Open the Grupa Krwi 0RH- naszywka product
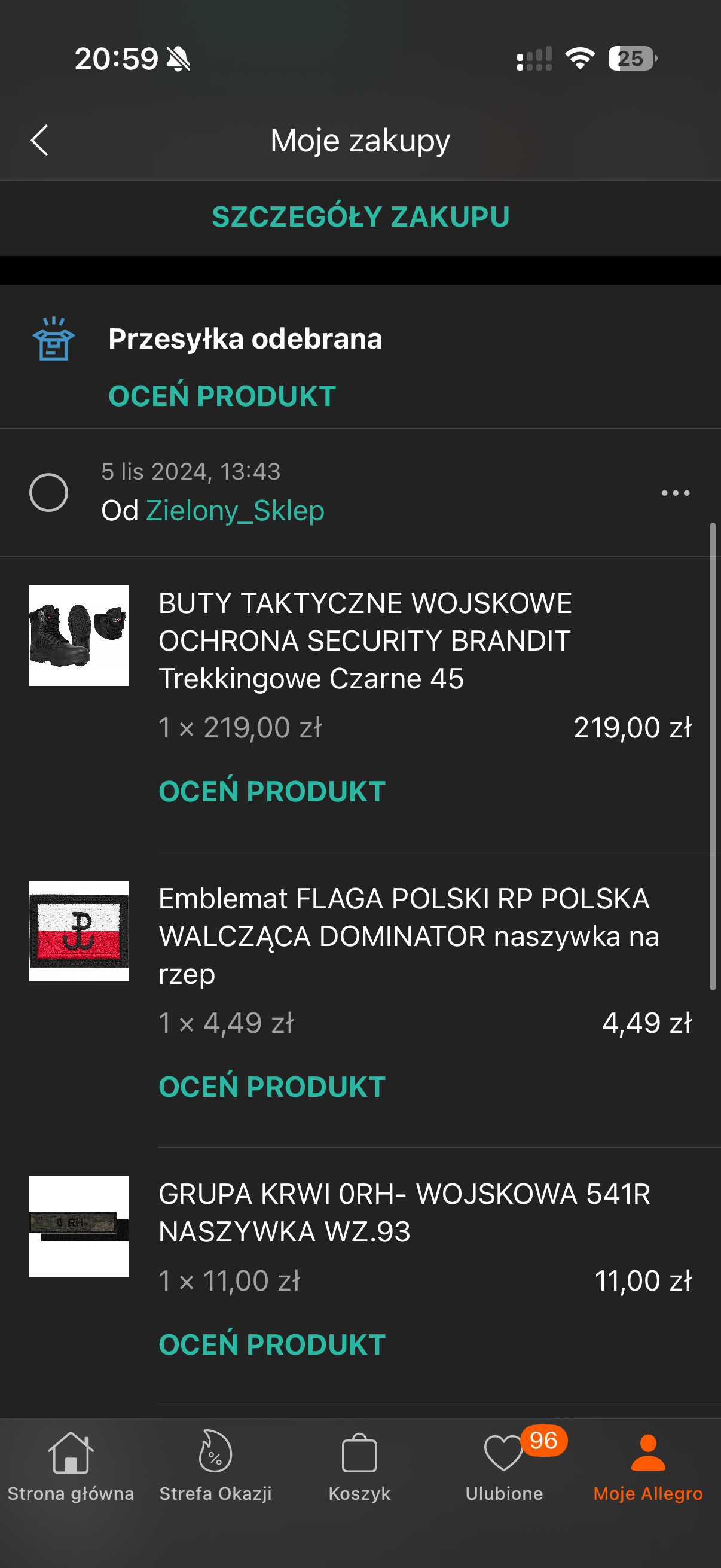The height and width of the screenshot is (1568, 721). [405, 1213]
